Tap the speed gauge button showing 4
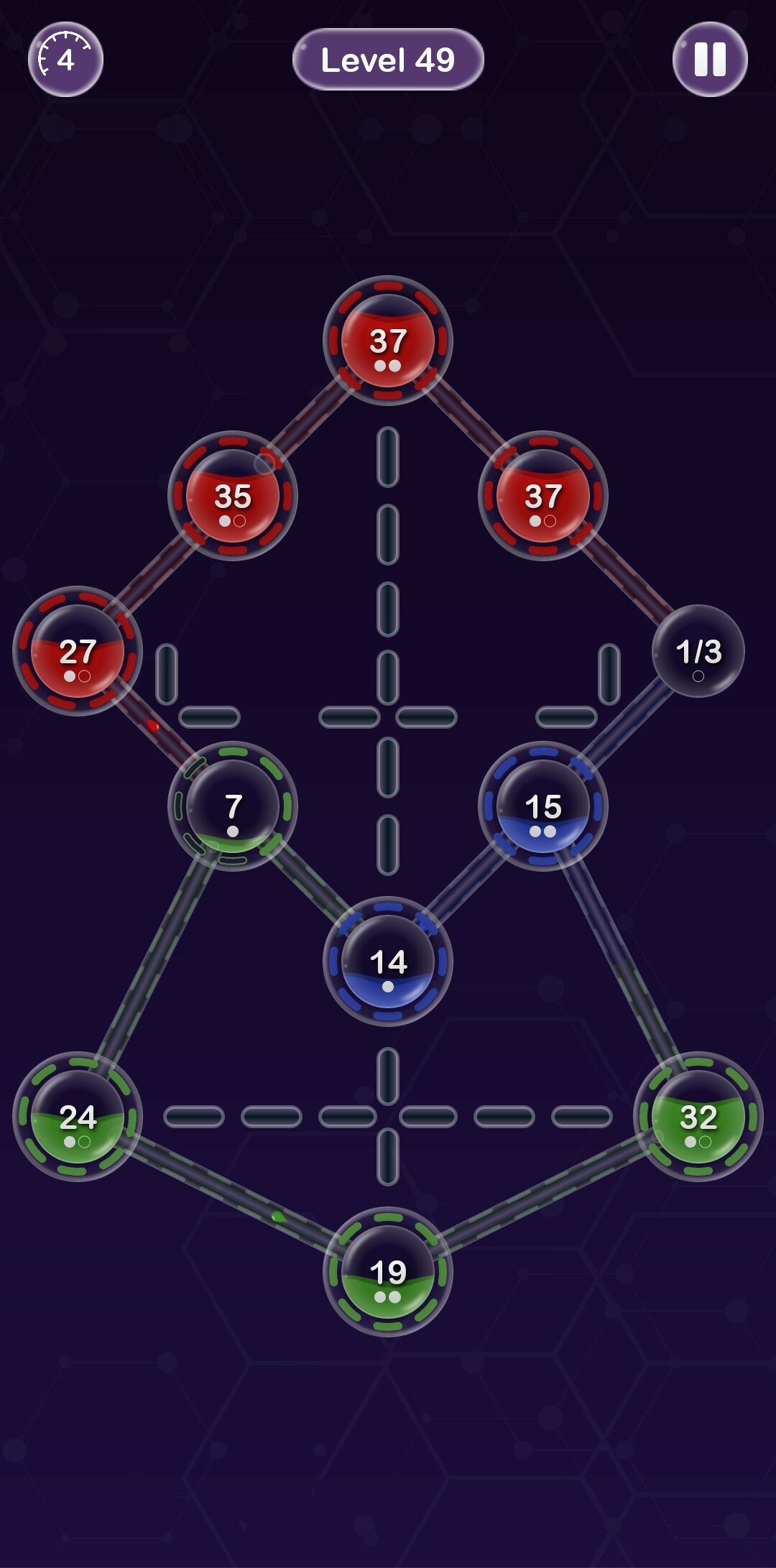 [x=65, y=59]
